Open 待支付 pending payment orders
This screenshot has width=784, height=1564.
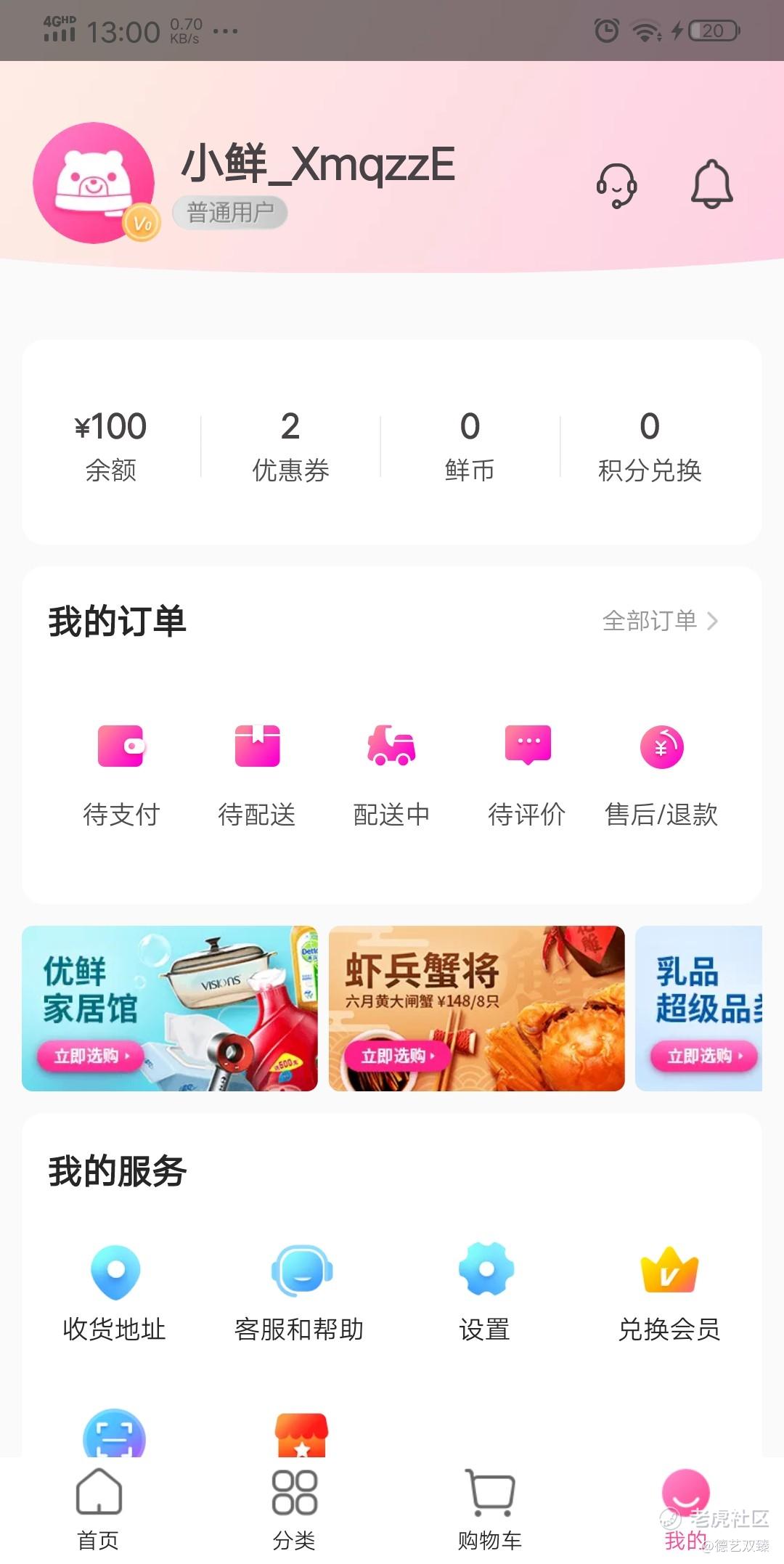121,774
